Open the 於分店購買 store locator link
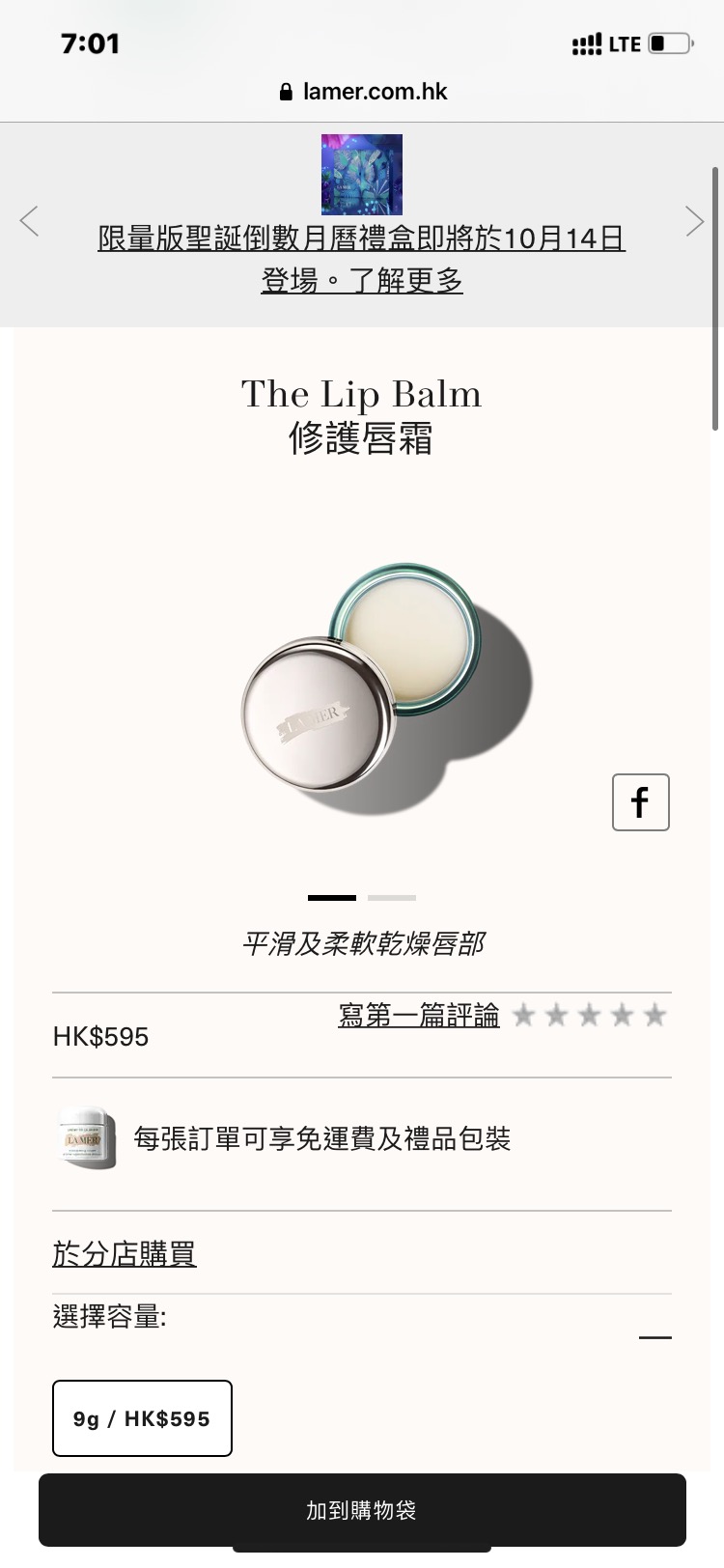The image size is (724, 1568). (124, 1252)
